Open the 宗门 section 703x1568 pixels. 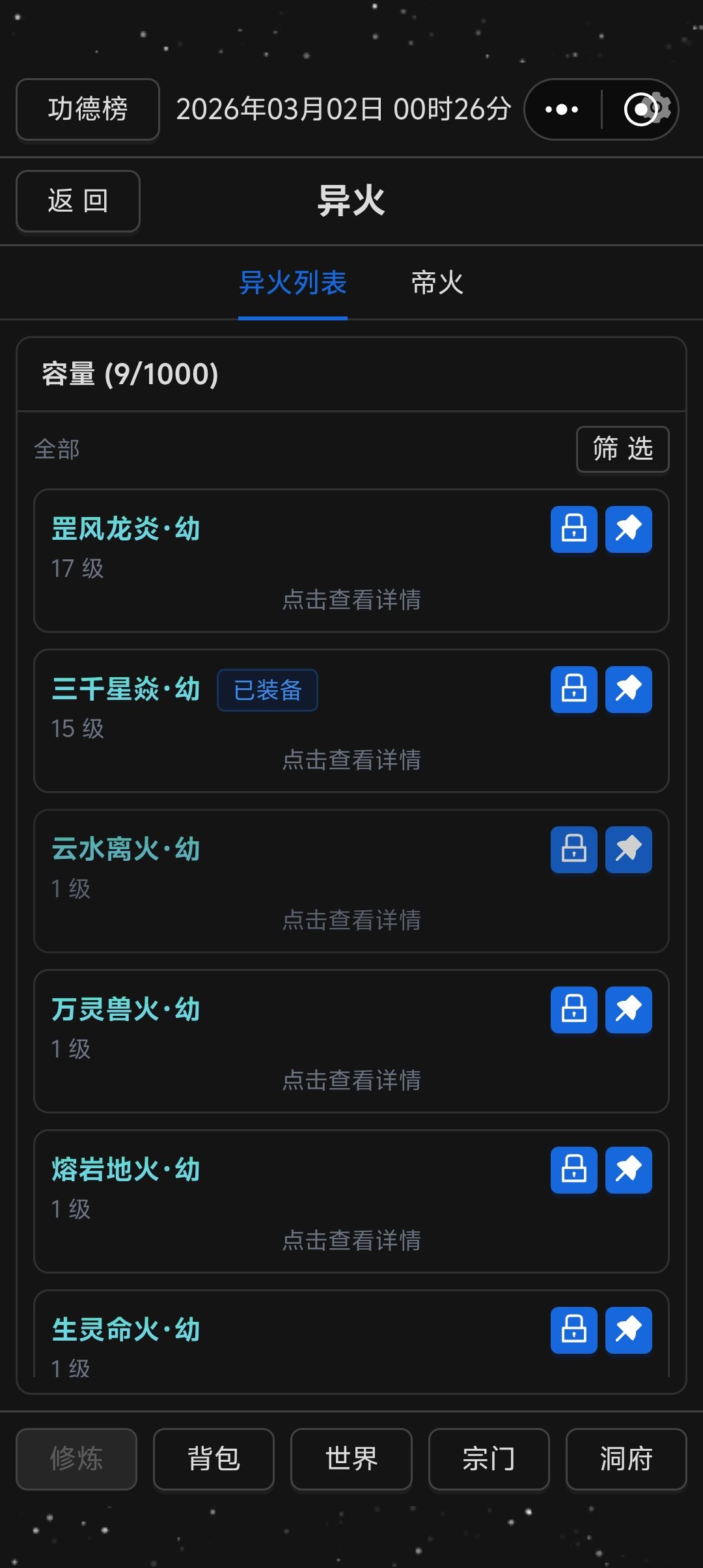click(489, 1459)
